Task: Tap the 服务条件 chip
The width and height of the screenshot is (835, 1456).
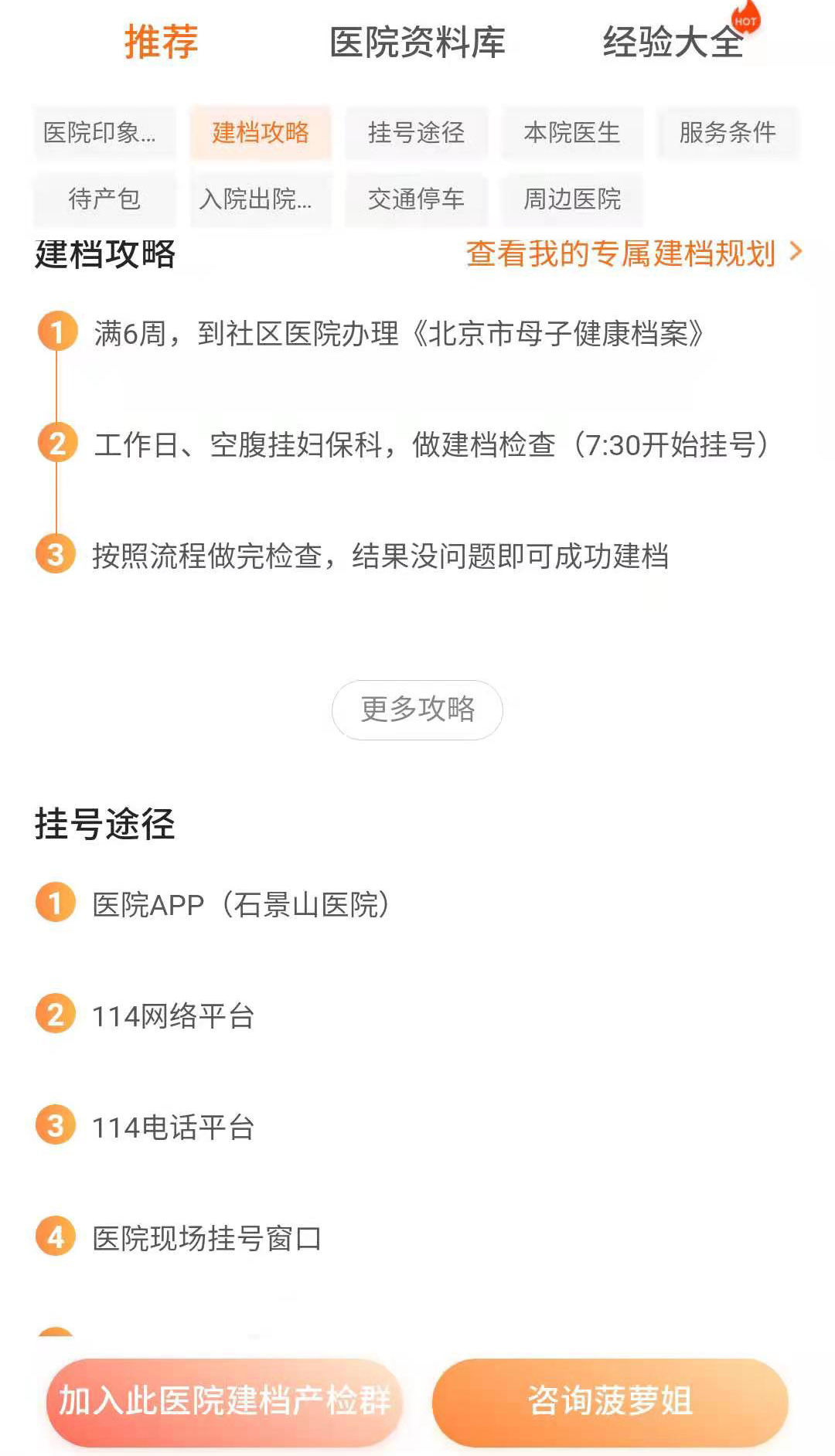Action: click(x=728, y=132)
